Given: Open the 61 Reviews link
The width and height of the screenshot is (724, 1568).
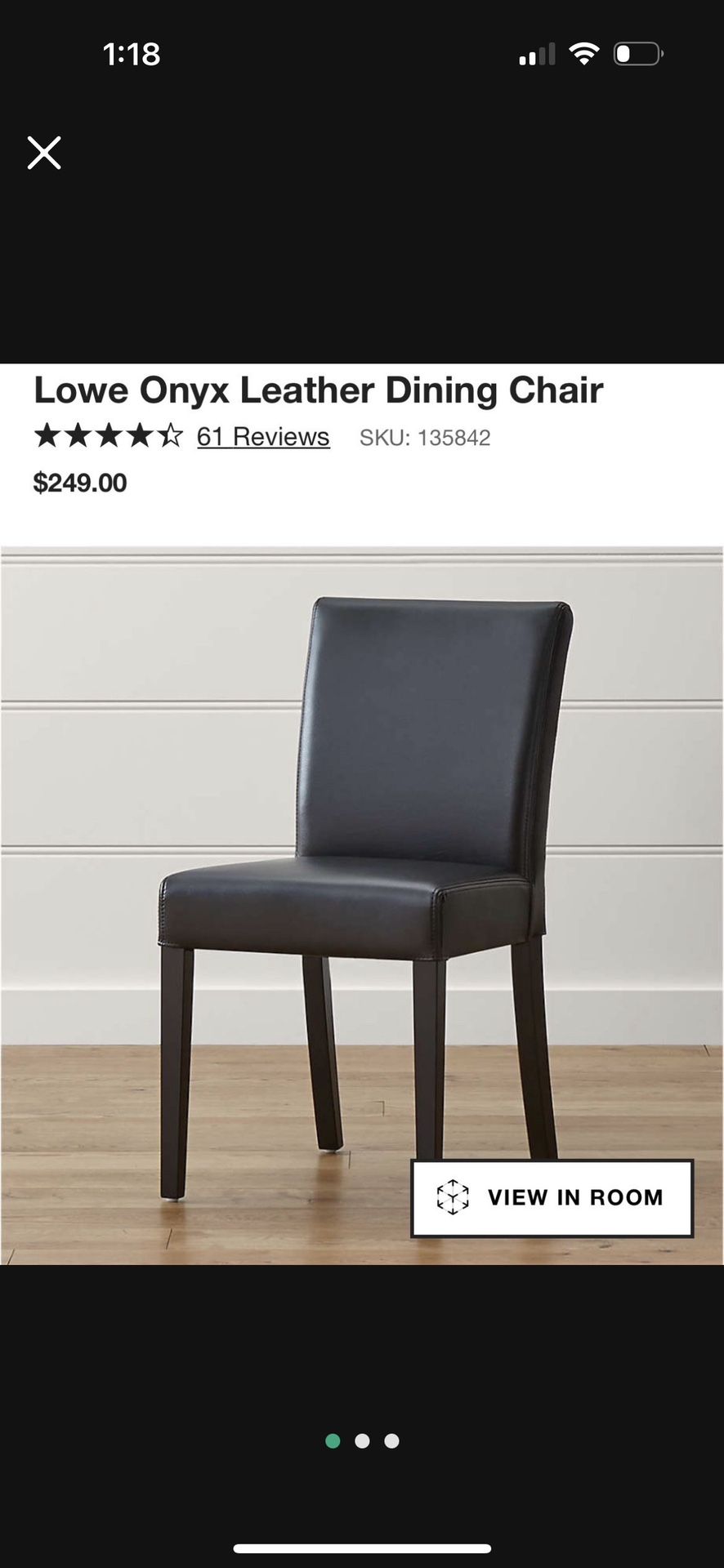Looking at the screenshot, I should (261, 437).
